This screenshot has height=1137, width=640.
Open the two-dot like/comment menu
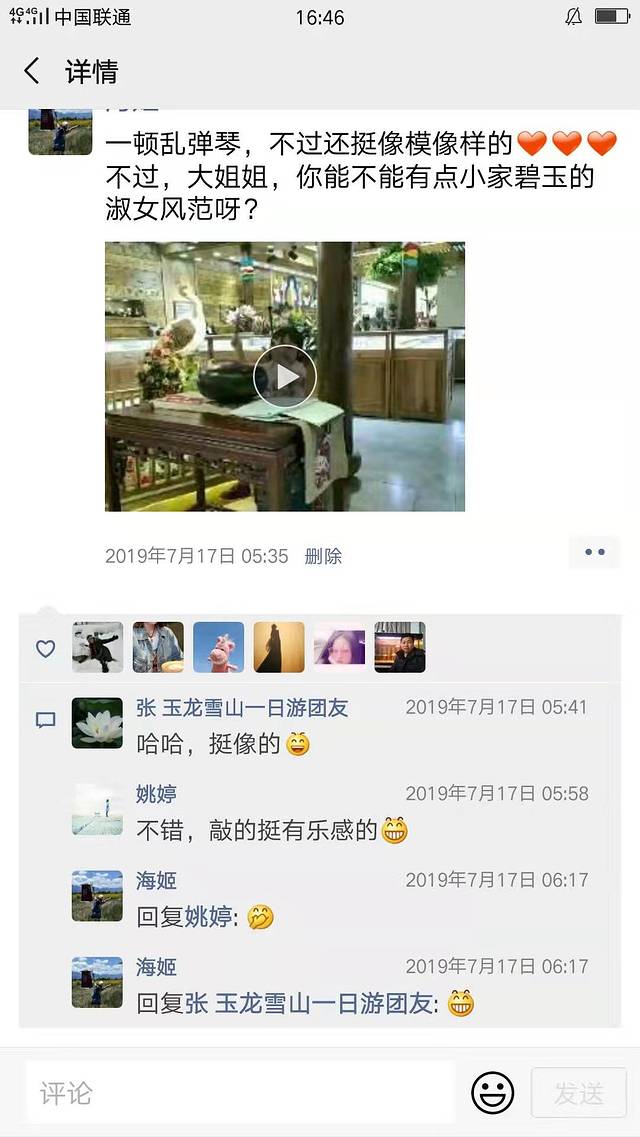click(594, 552)
